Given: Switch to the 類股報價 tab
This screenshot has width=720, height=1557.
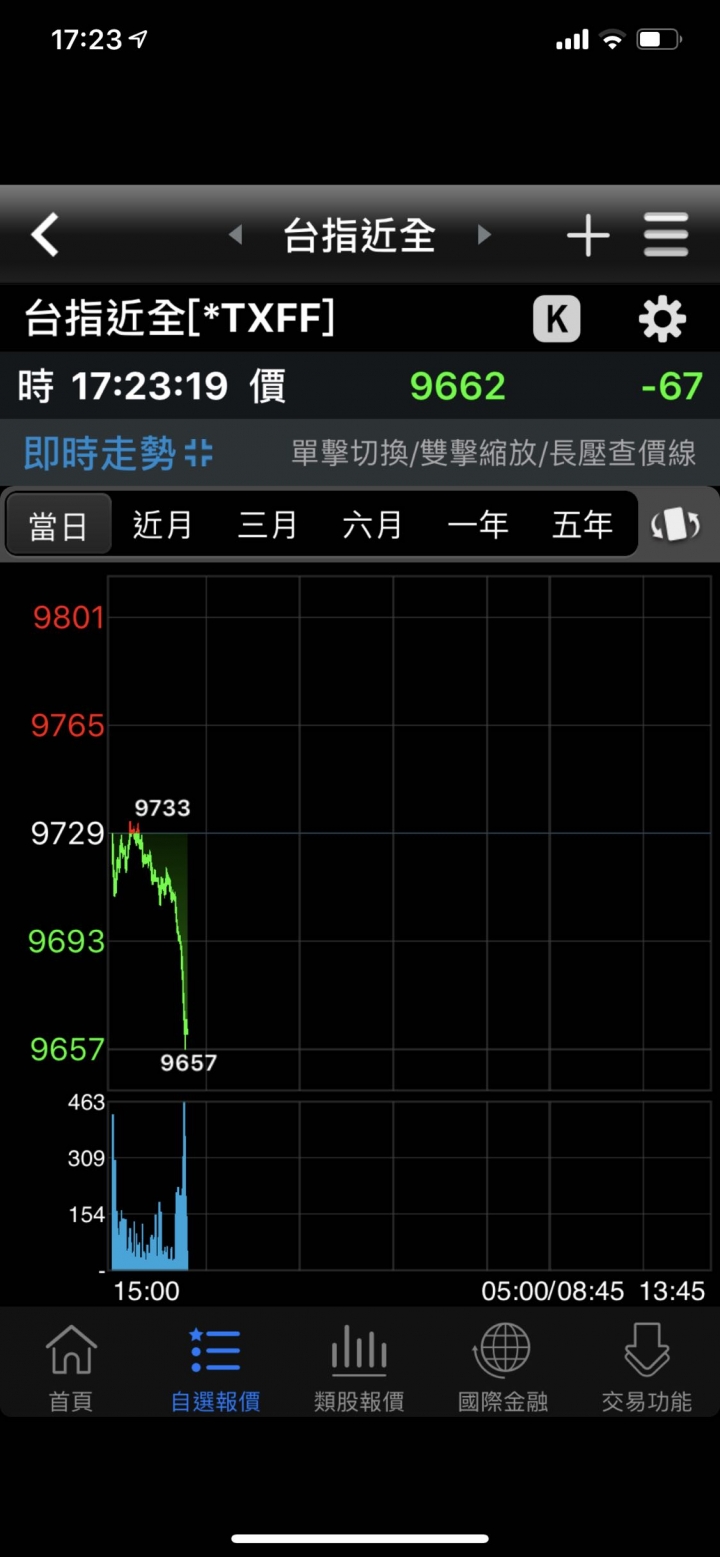Looking at the screenshot, I should [359, 1366].
